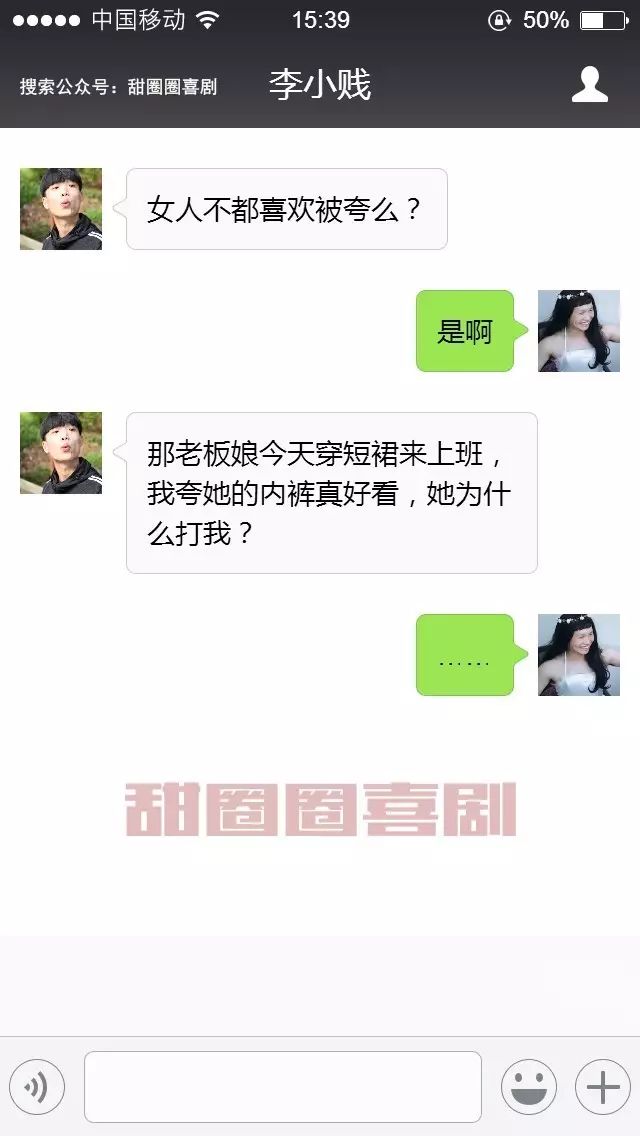Open the chat info profile icon
Viewport: 640px width, 1136px height.
(x=590, y=85)
